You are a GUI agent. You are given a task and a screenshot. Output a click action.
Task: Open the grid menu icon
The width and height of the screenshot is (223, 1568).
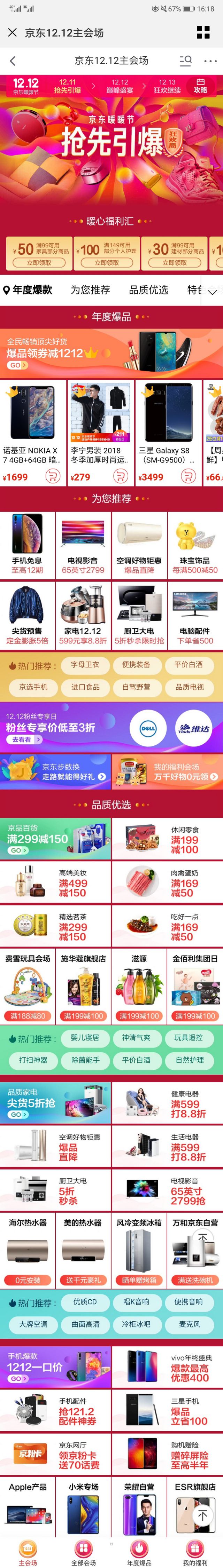(x=203, y=32)
